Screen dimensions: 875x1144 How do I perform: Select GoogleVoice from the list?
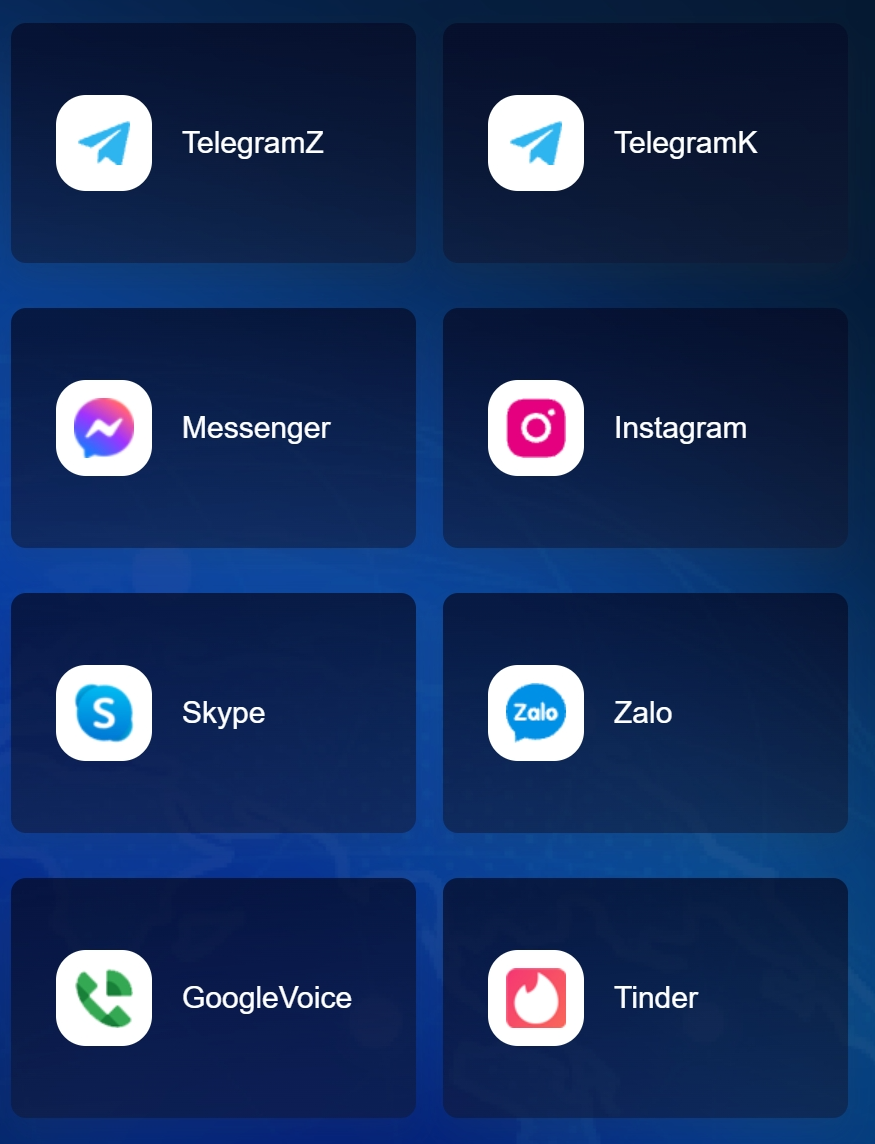click(213, 998)
